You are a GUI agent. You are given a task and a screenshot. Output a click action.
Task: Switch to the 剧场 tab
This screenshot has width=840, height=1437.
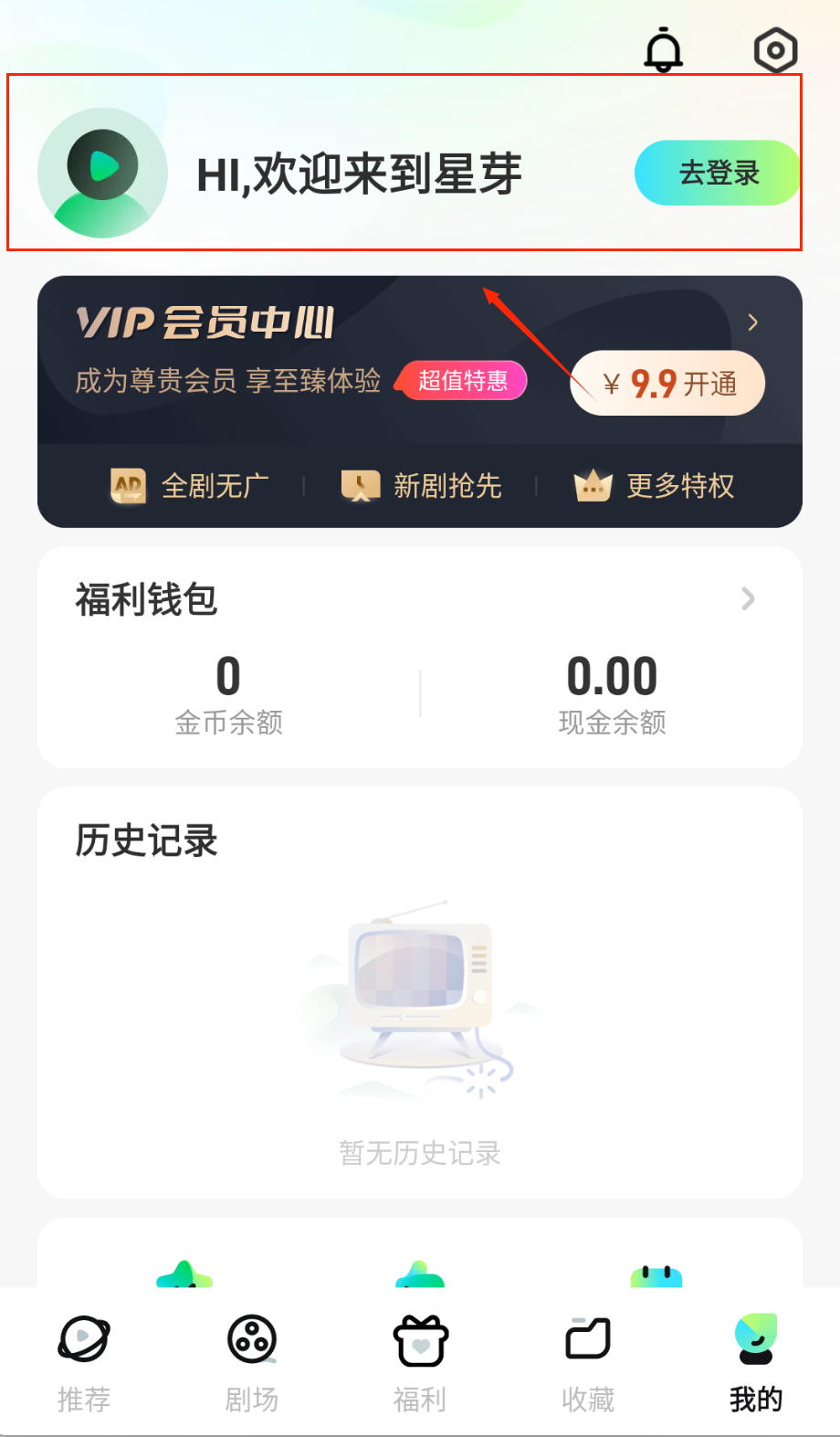coord(252,1361)
